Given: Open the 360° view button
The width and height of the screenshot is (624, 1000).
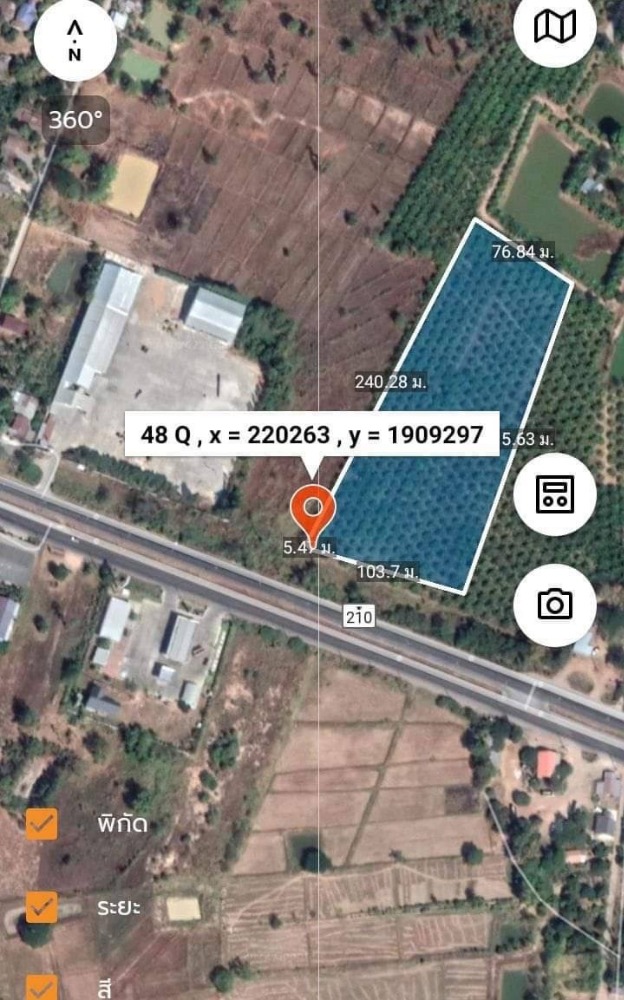Looking at the screenshot, I should (x=76, y=119).
